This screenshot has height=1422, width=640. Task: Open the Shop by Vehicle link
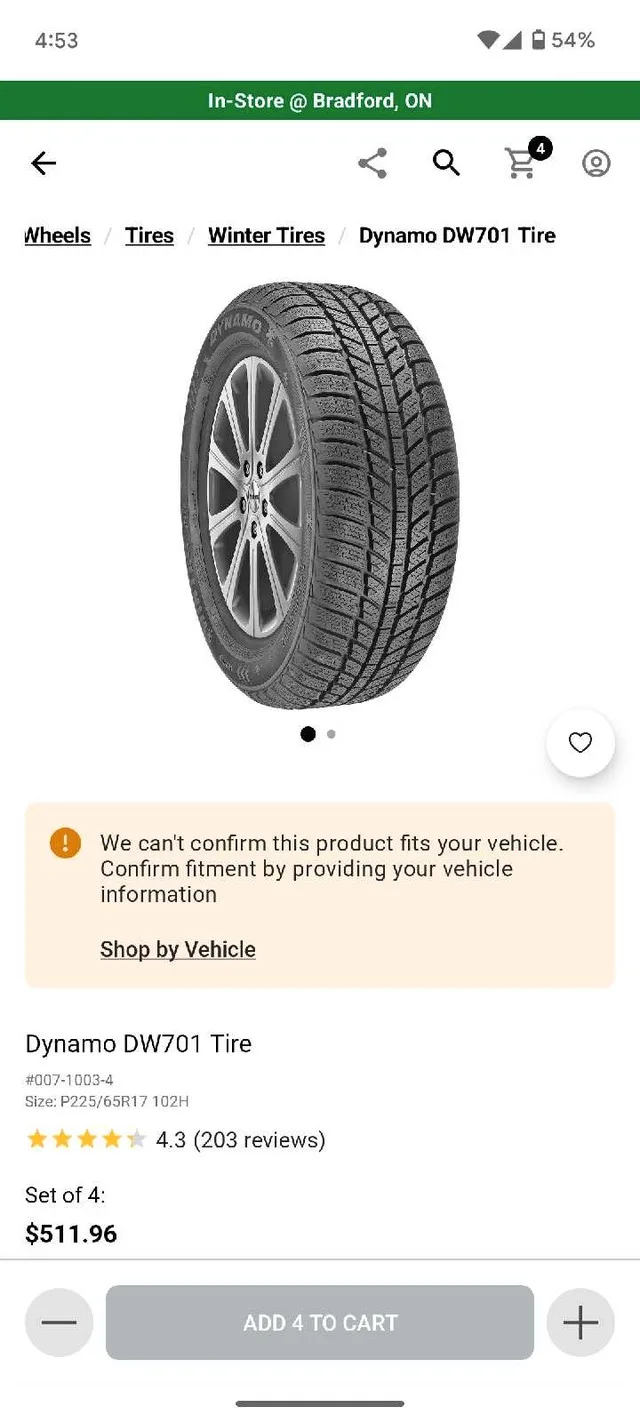point(178,949)
